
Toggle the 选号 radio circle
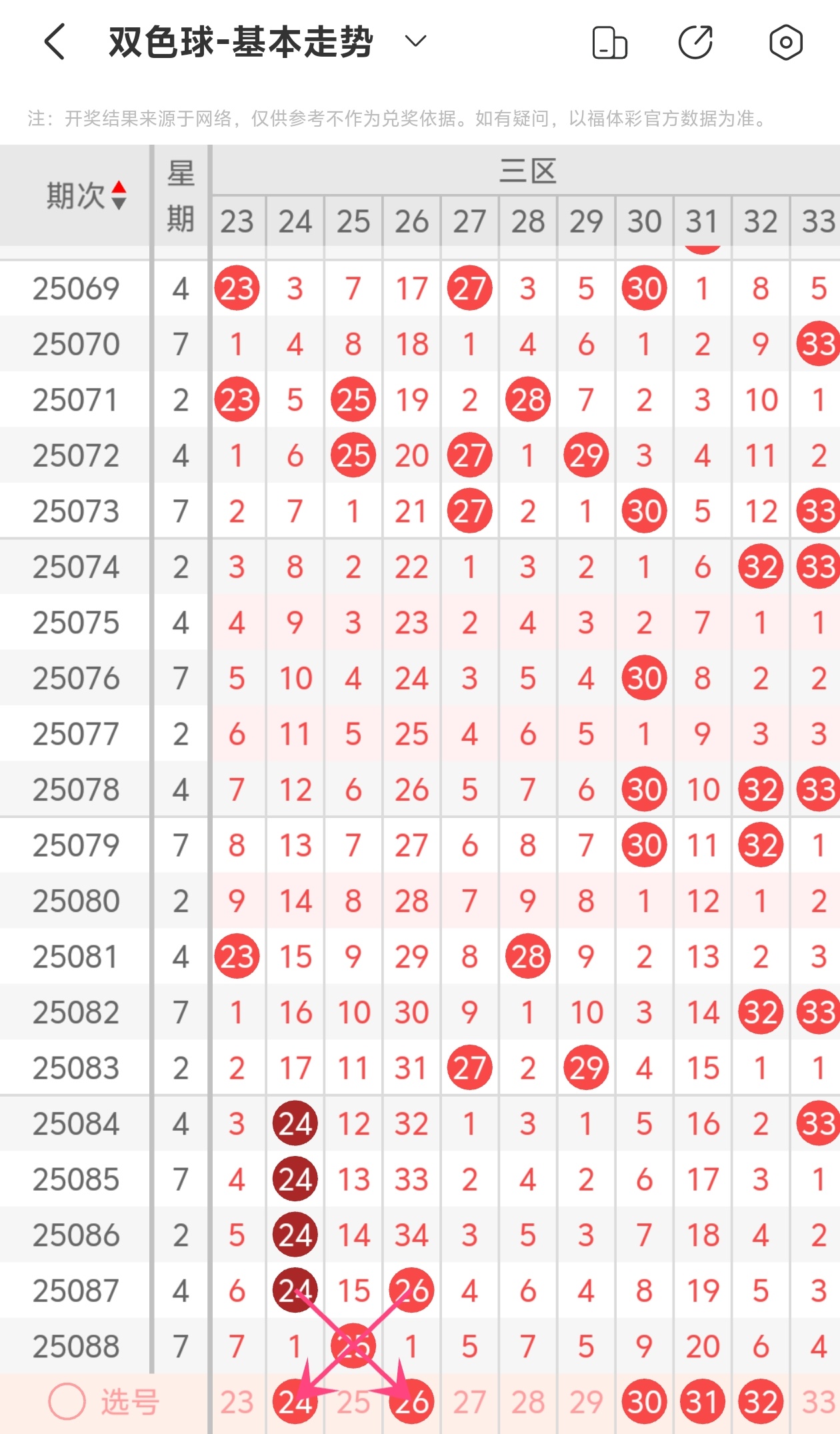(x=67, y=1401)
